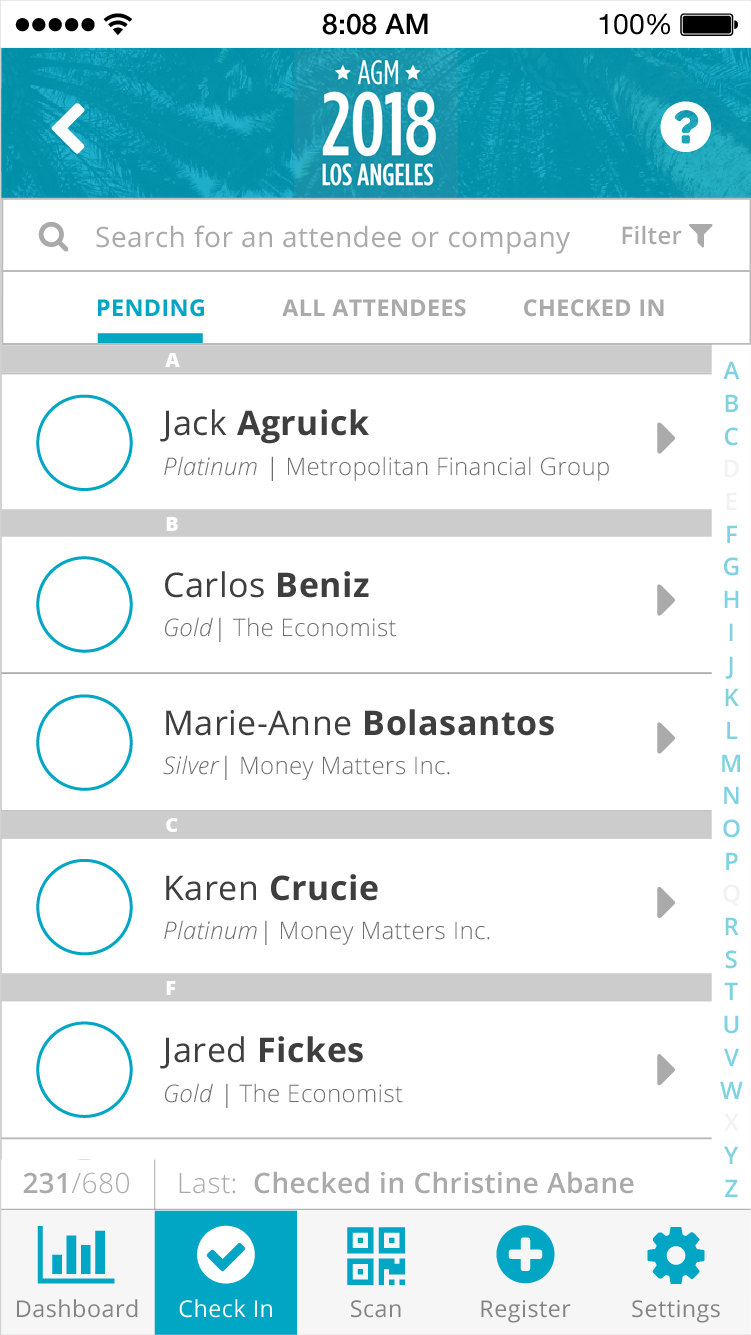Select the Pending tab
Screen dimensions: 751x1335
(151, 308)
